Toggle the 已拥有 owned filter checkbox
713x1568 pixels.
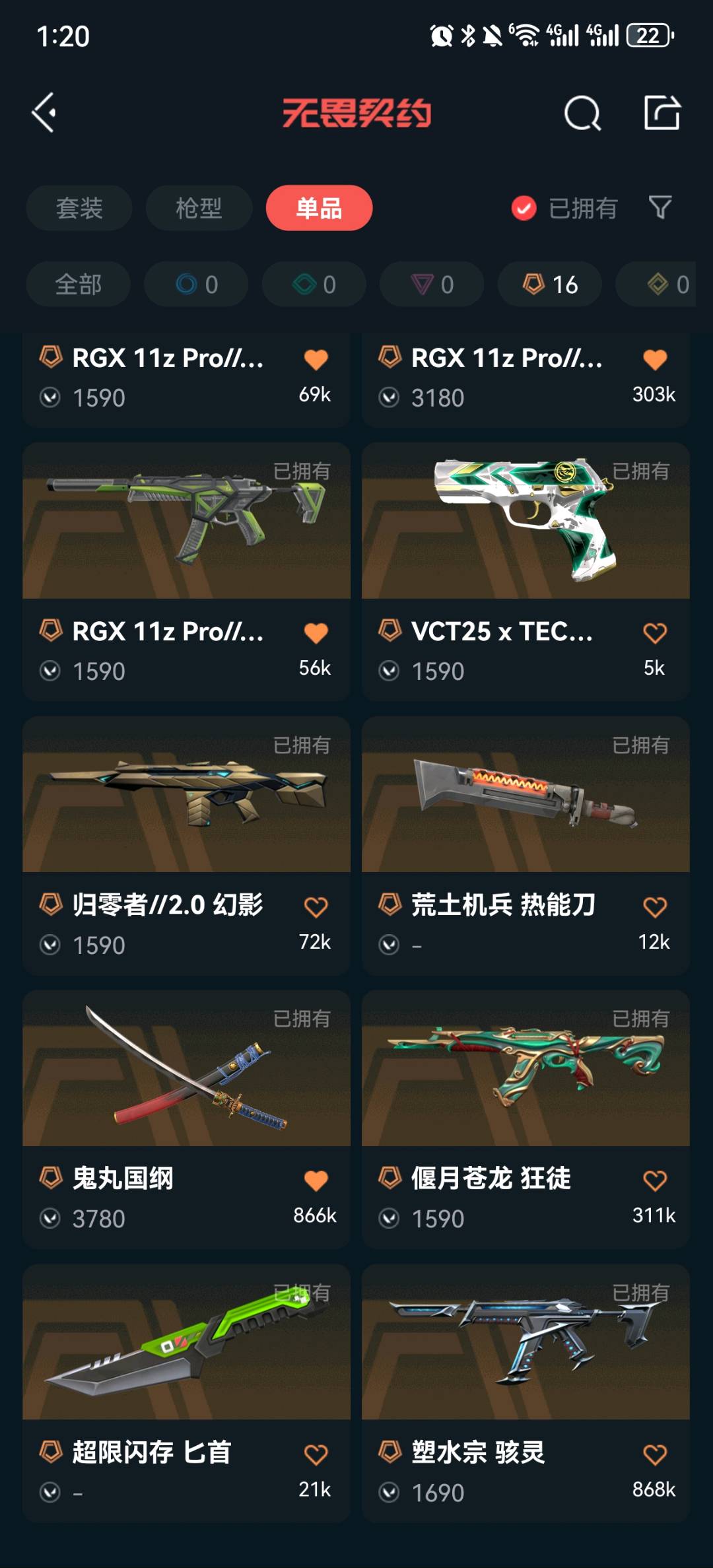pyautogui.click(x=524, y=208)
